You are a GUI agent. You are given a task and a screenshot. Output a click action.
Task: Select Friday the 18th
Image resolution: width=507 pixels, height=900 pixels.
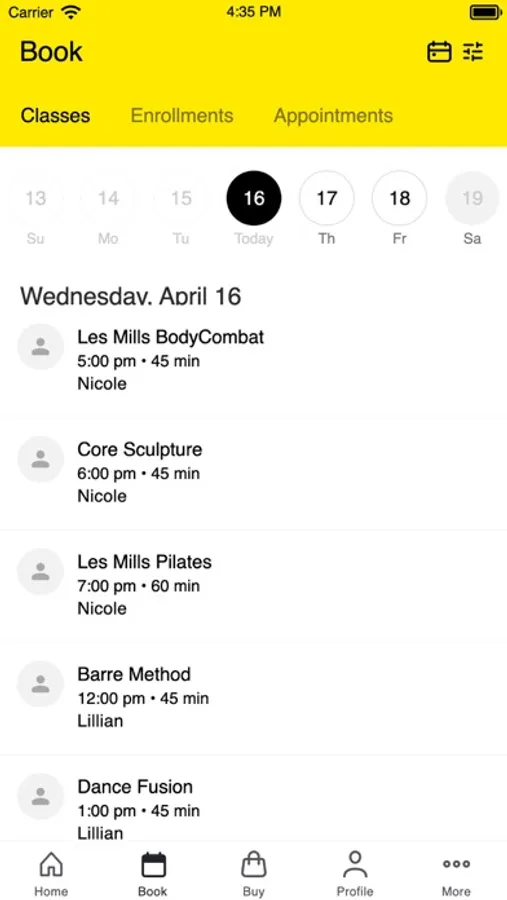tap(400, 198)
